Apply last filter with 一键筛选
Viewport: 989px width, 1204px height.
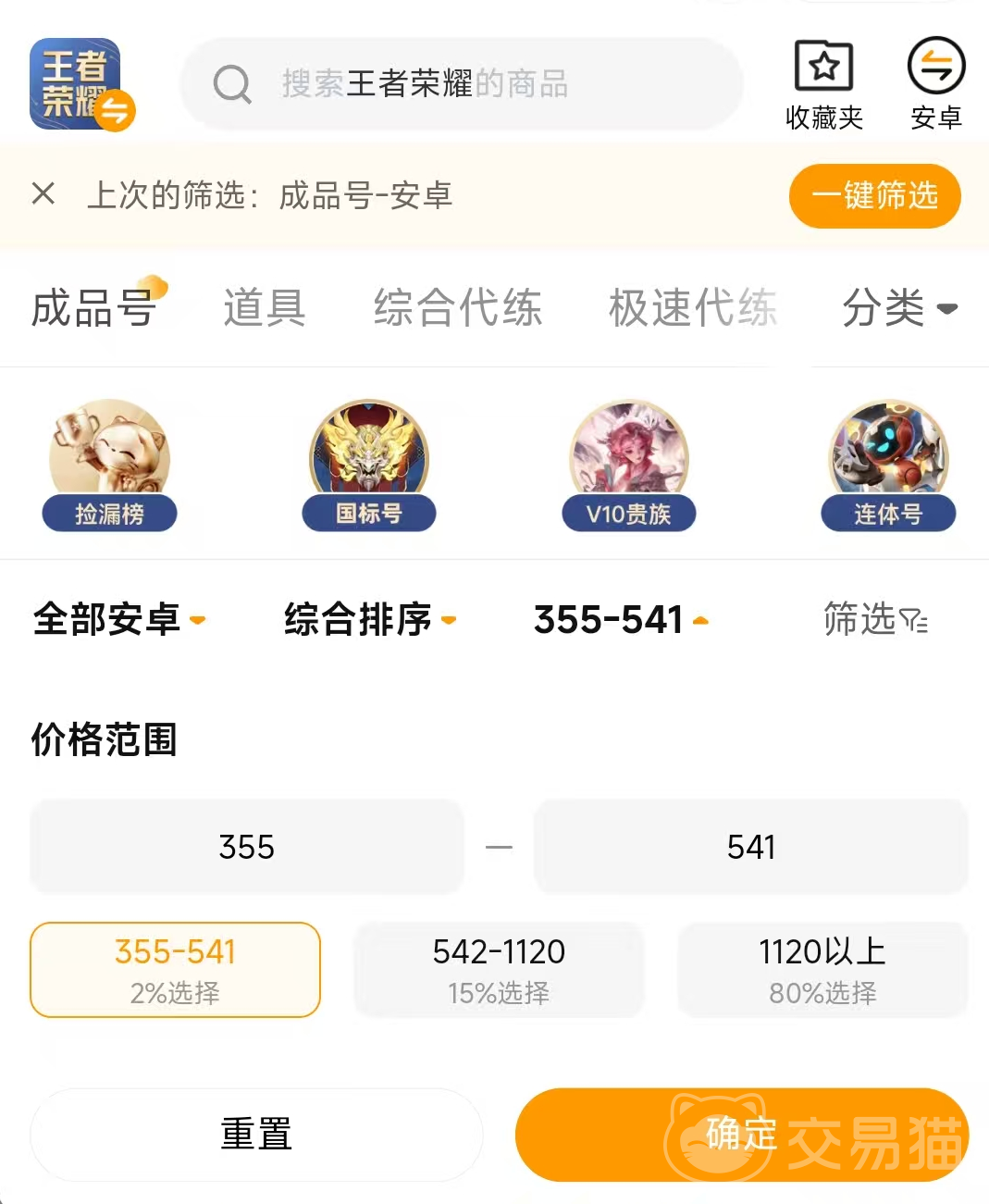click(x=874, y=196)
